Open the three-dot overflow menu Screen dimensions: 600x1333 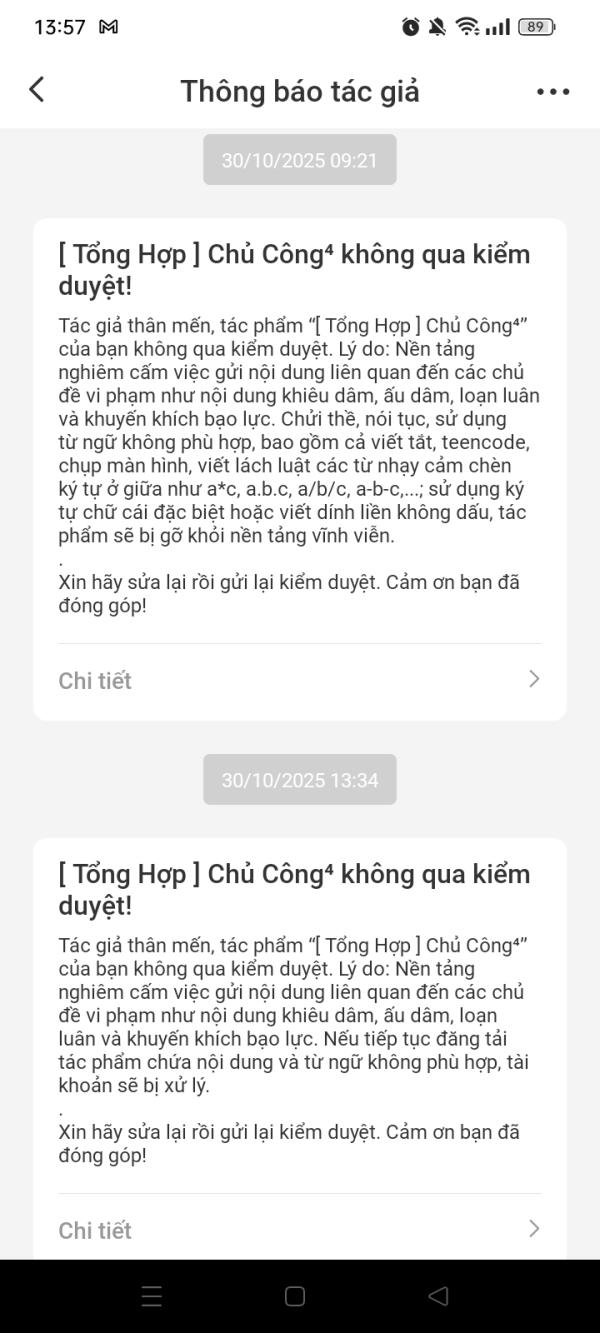point(553,91)
